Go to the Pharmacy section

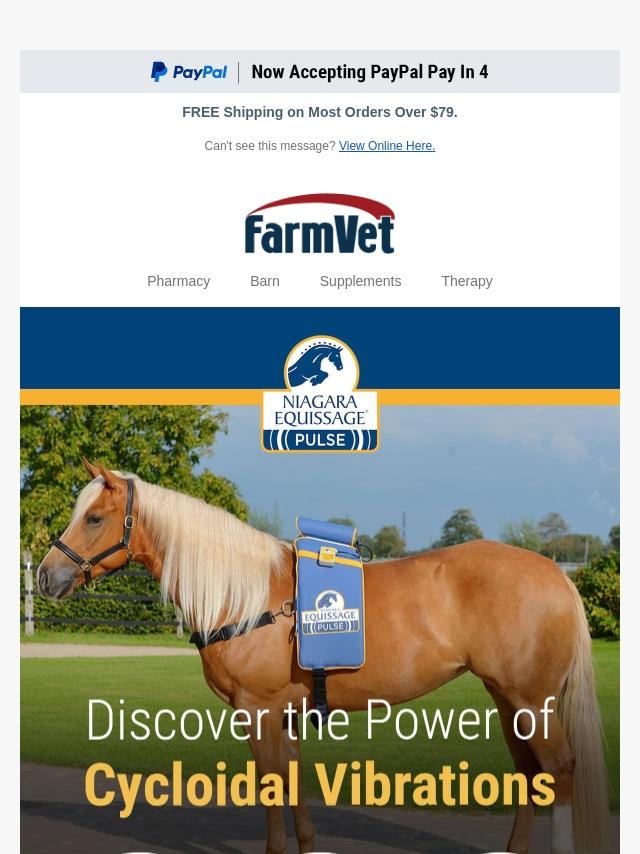coord(179,281)
